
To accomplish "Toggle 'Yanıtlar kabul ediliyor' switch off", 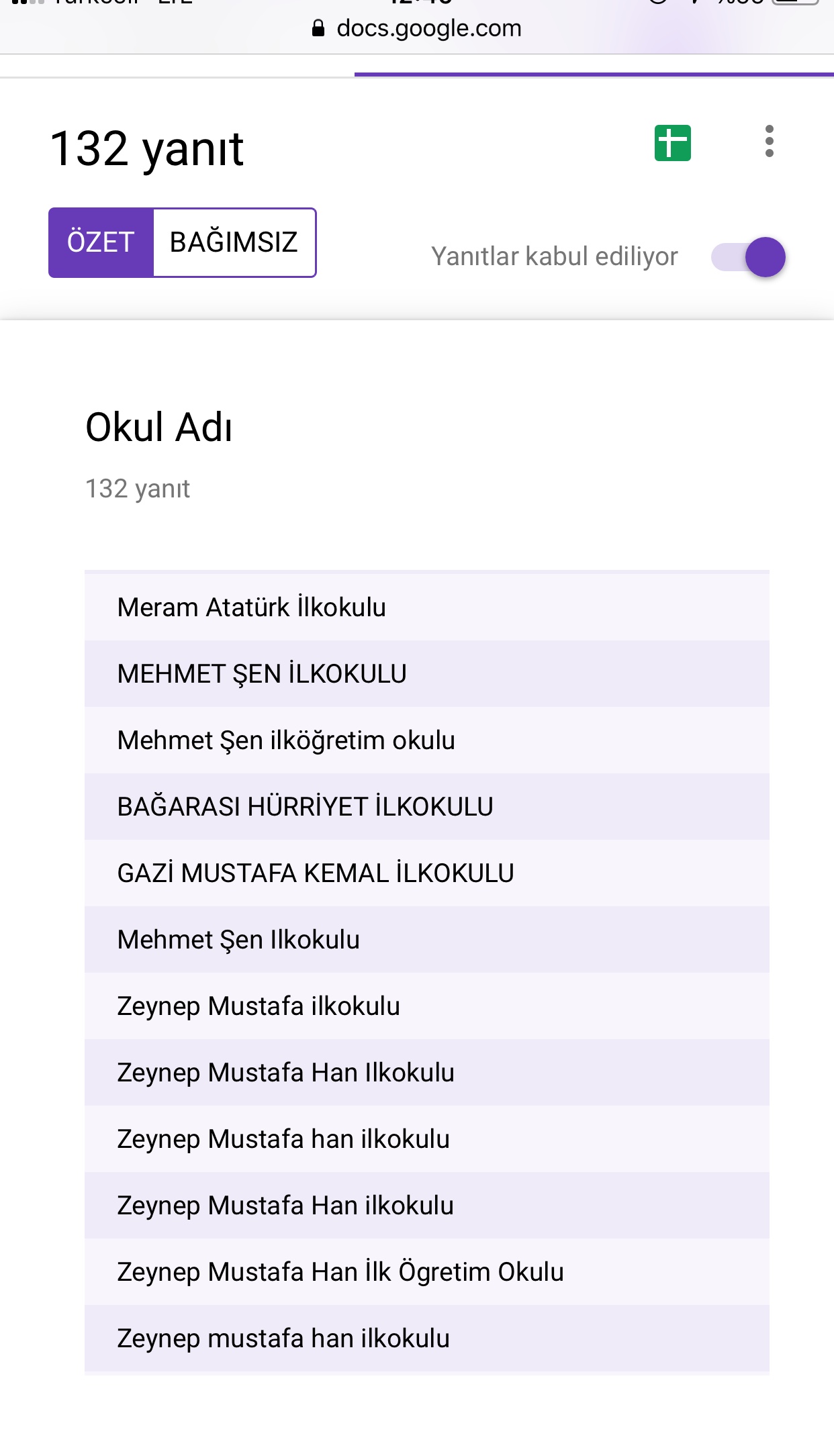I will (747, 256).
